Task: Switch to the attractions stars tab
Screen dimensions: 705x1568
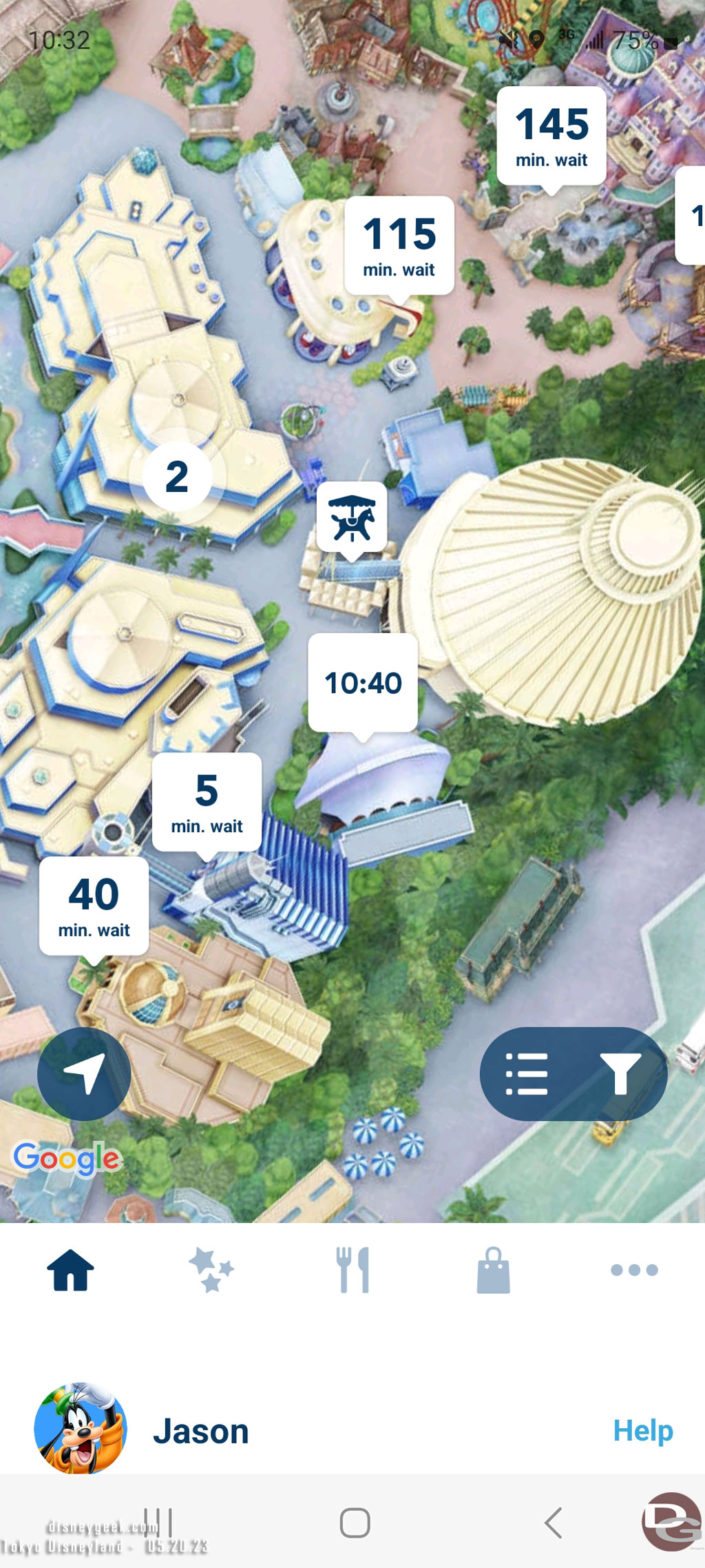Action: [211, 1270]
